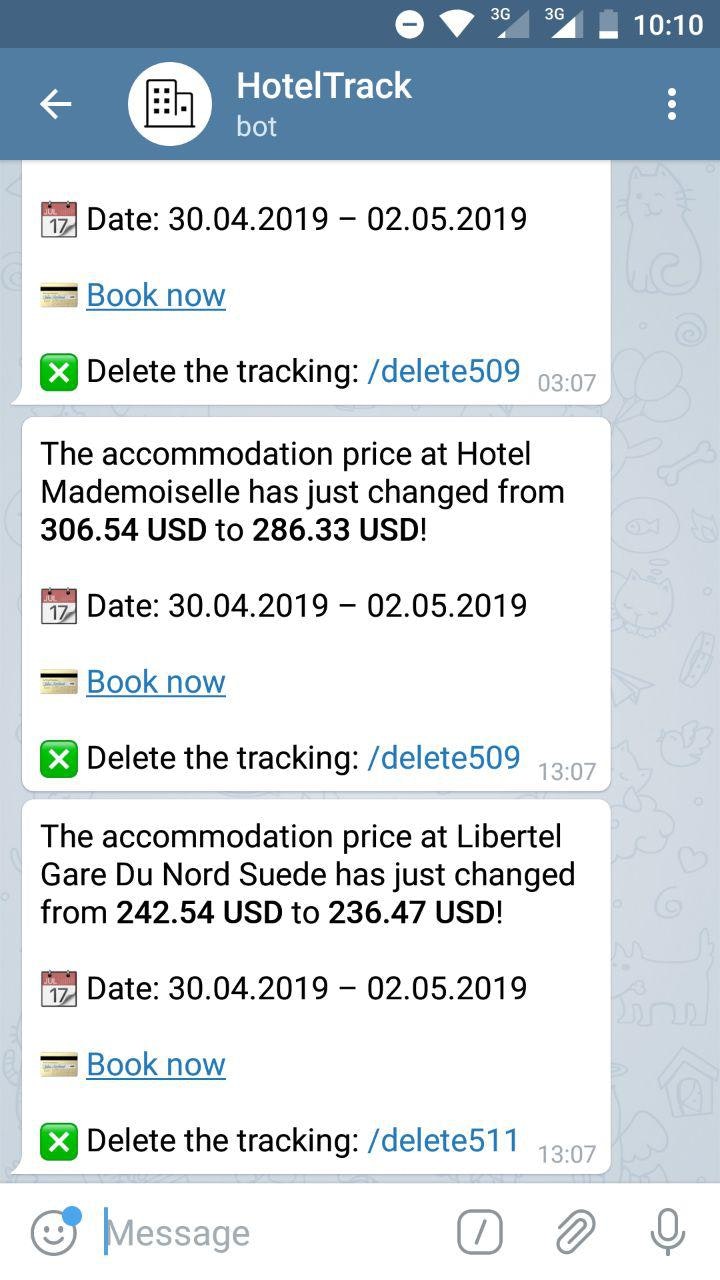Tap the /delete511 command
The width and height of the screenshot is (720, 1280).
pyautogui.click(x=443, y=1140)
